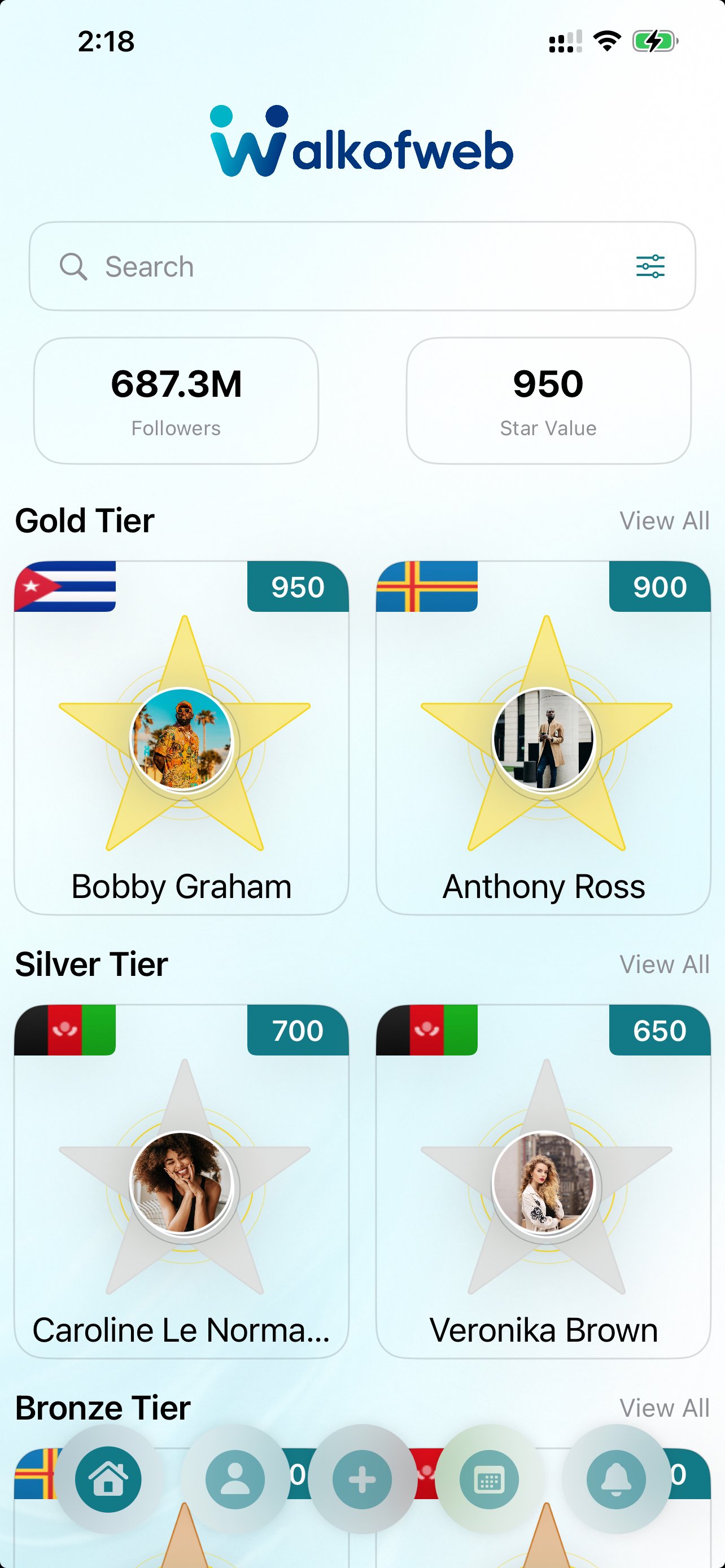The image size is (725, 1568).
Task: Switch to the Profile tab
Action: pyautogui.click(x=235, y=1479)
